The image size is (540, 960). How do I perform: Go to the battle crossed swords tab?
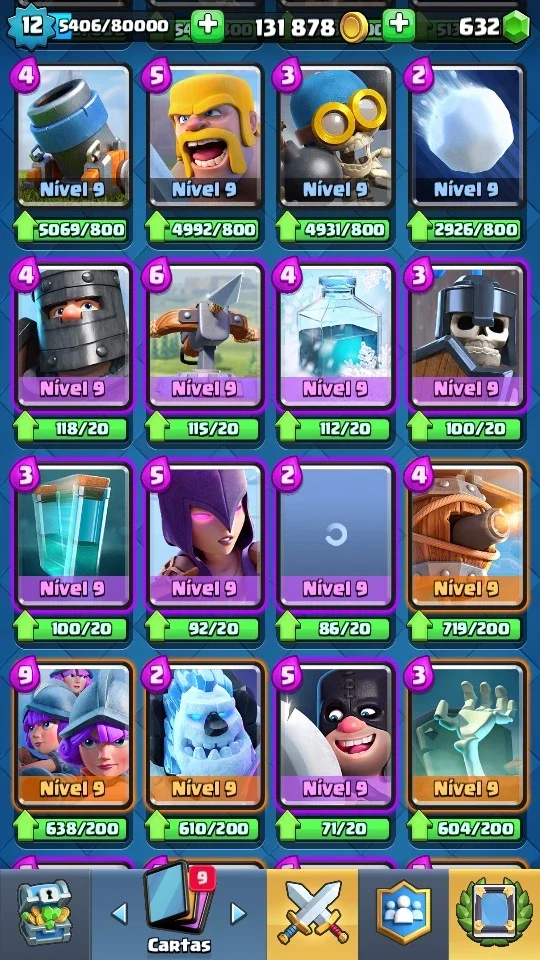point(312,914)
